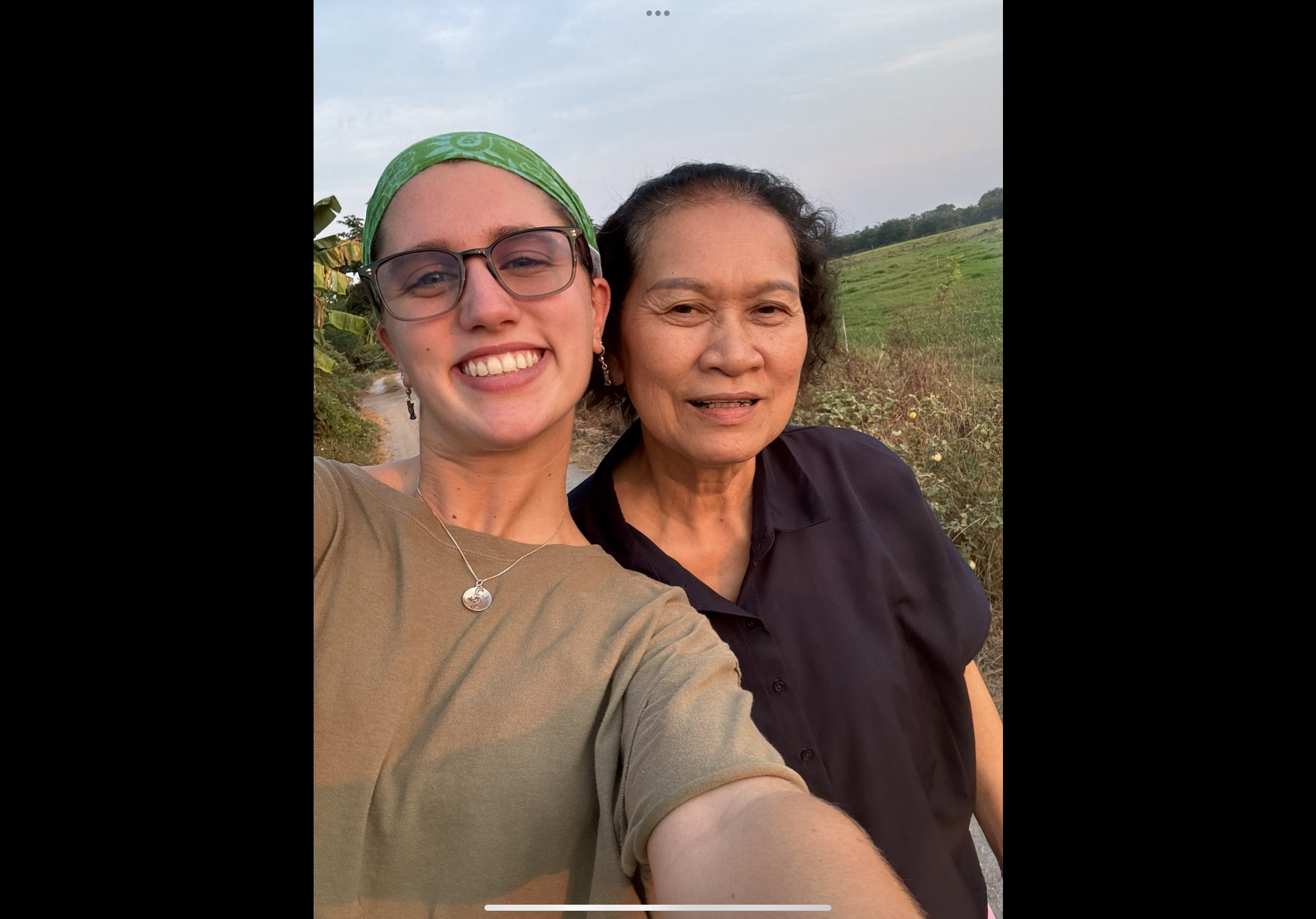
Task: Open the three-dot multitasking menu
Action: [657, 13]
